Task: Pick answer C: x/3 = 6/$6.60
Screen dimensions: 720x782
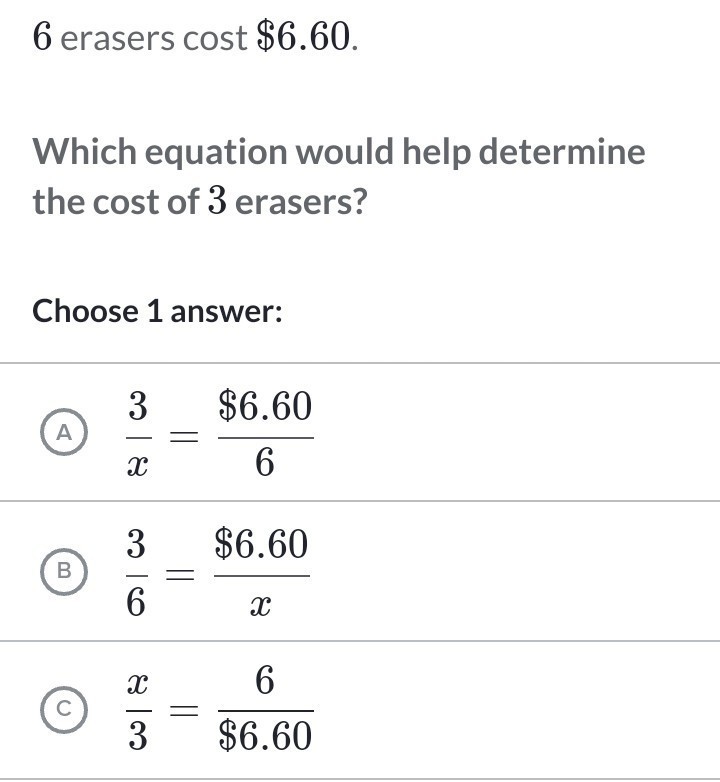Action: tap(64, 709)
